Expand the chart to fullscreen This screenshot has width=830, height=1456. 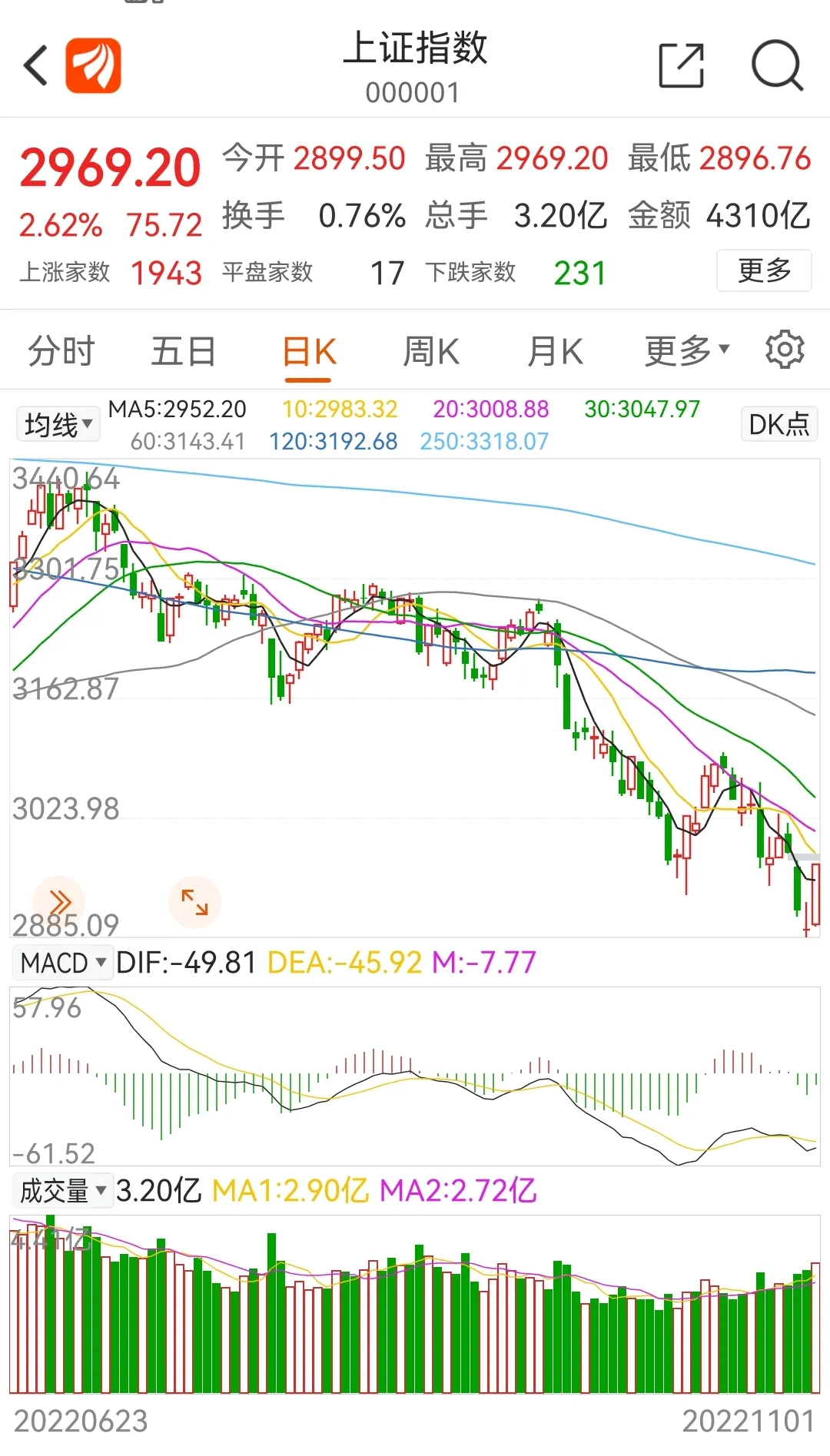coord(194,901)
